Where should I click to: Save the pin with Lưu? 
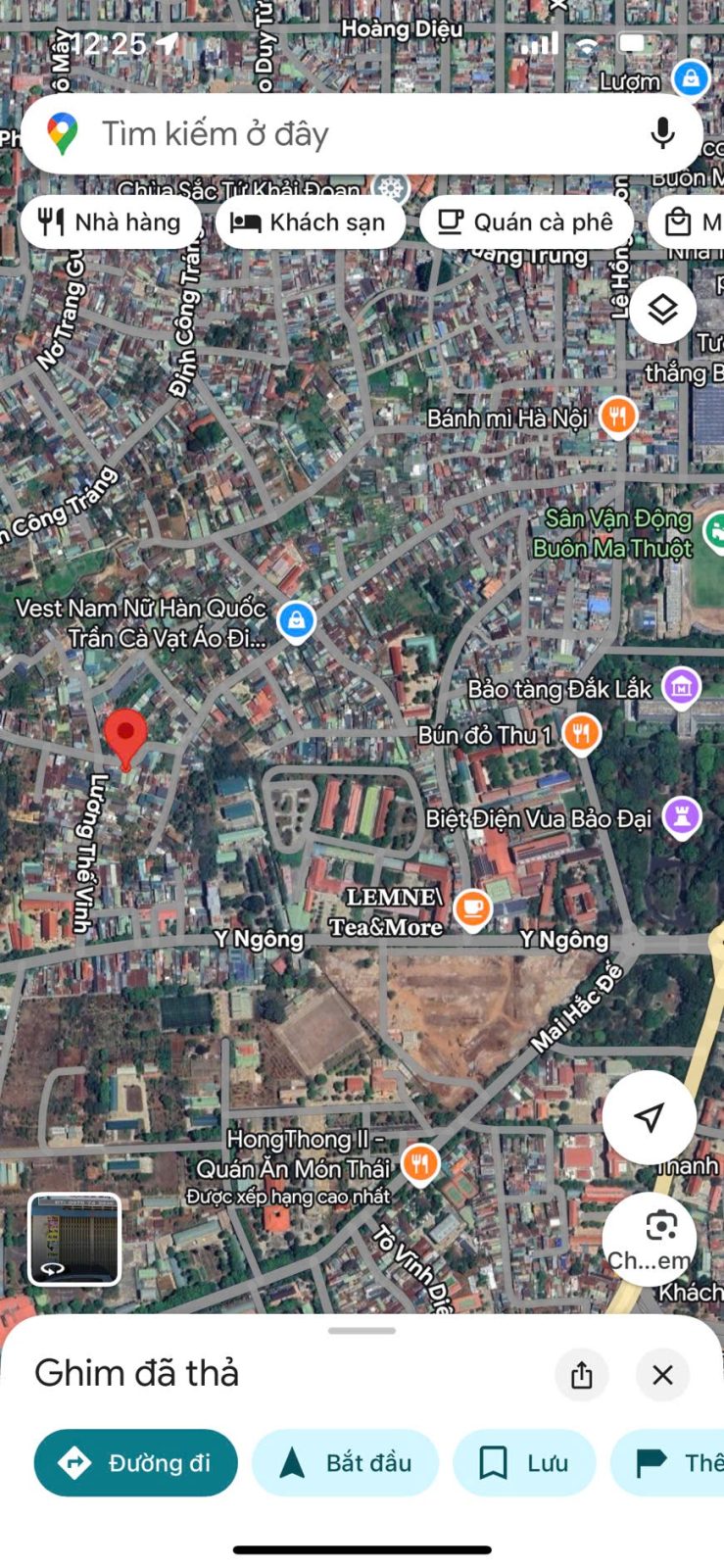tap(524, 1463)
